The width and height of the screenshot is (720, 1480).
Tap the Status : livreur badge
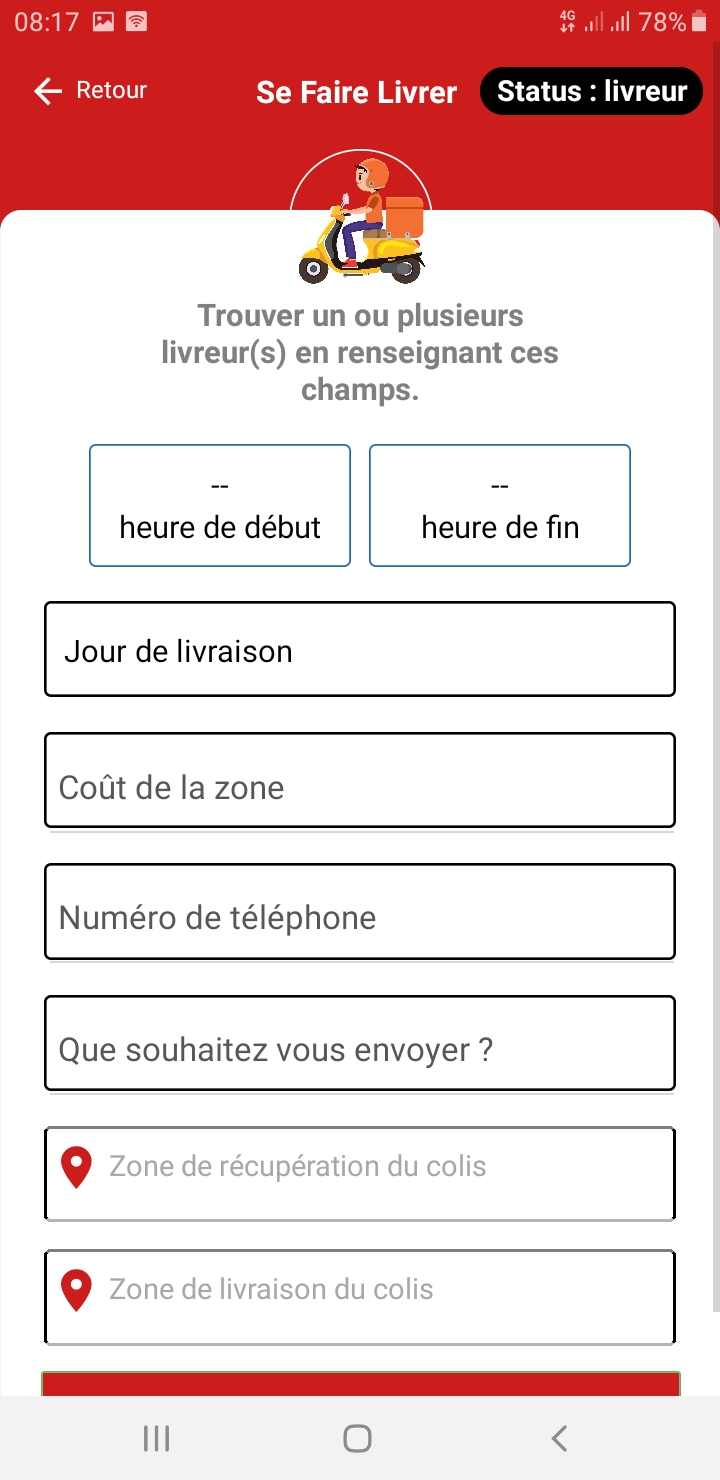pos(591,91)
